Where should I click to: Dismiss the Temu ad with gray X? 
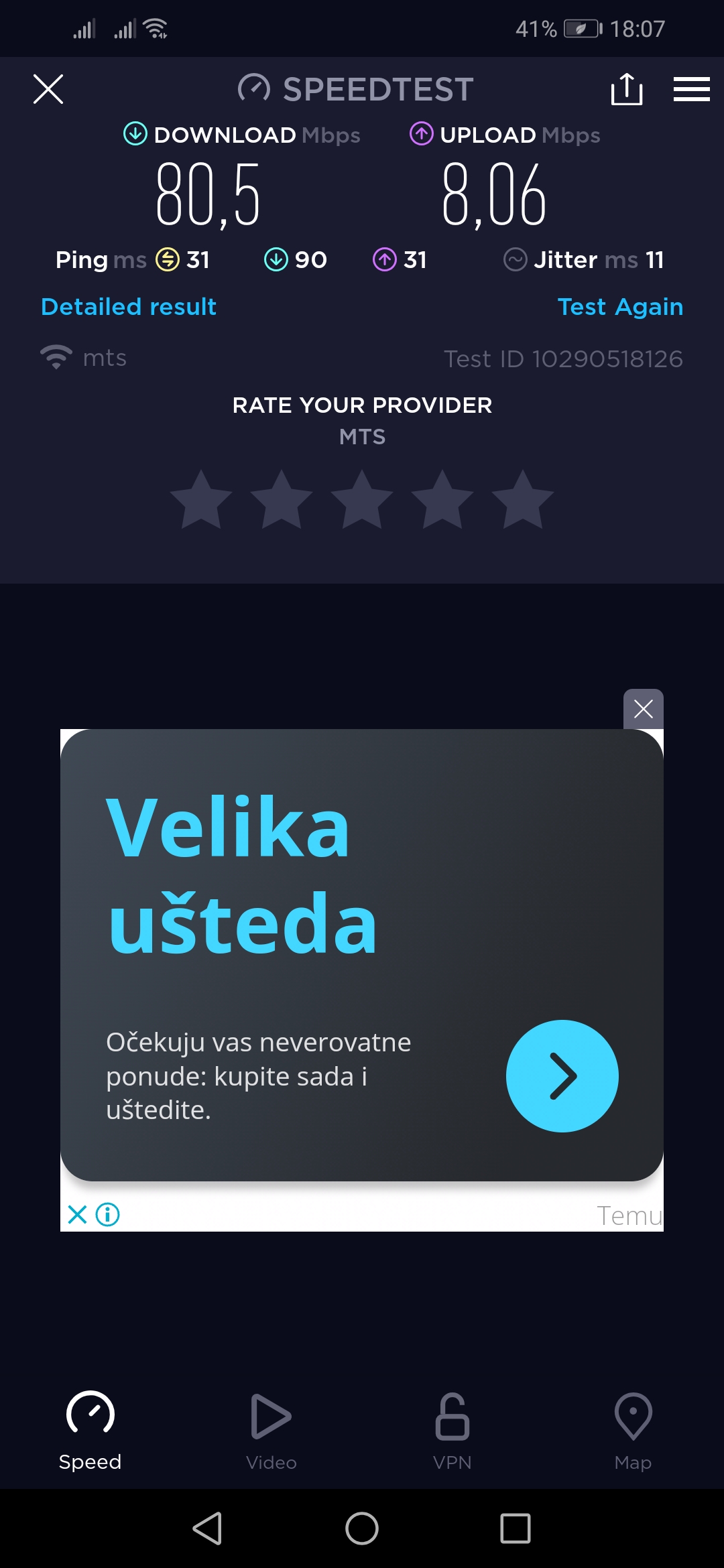pos(643,709)
